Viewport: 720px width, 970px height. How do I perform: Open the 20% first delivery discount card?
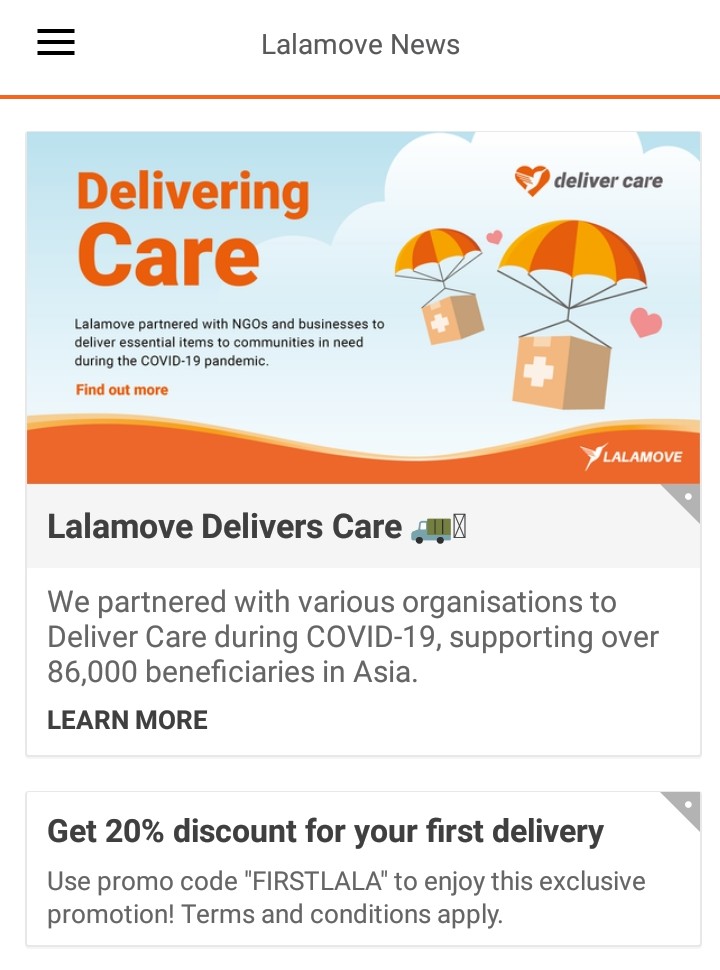tap(363, 868)
